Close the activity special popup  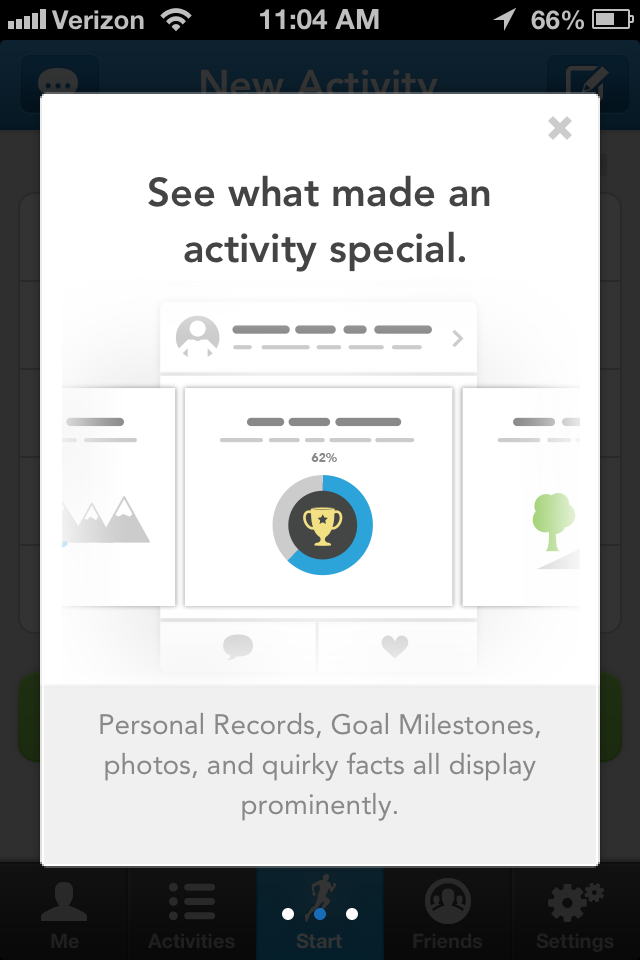[x=560, y=128]
